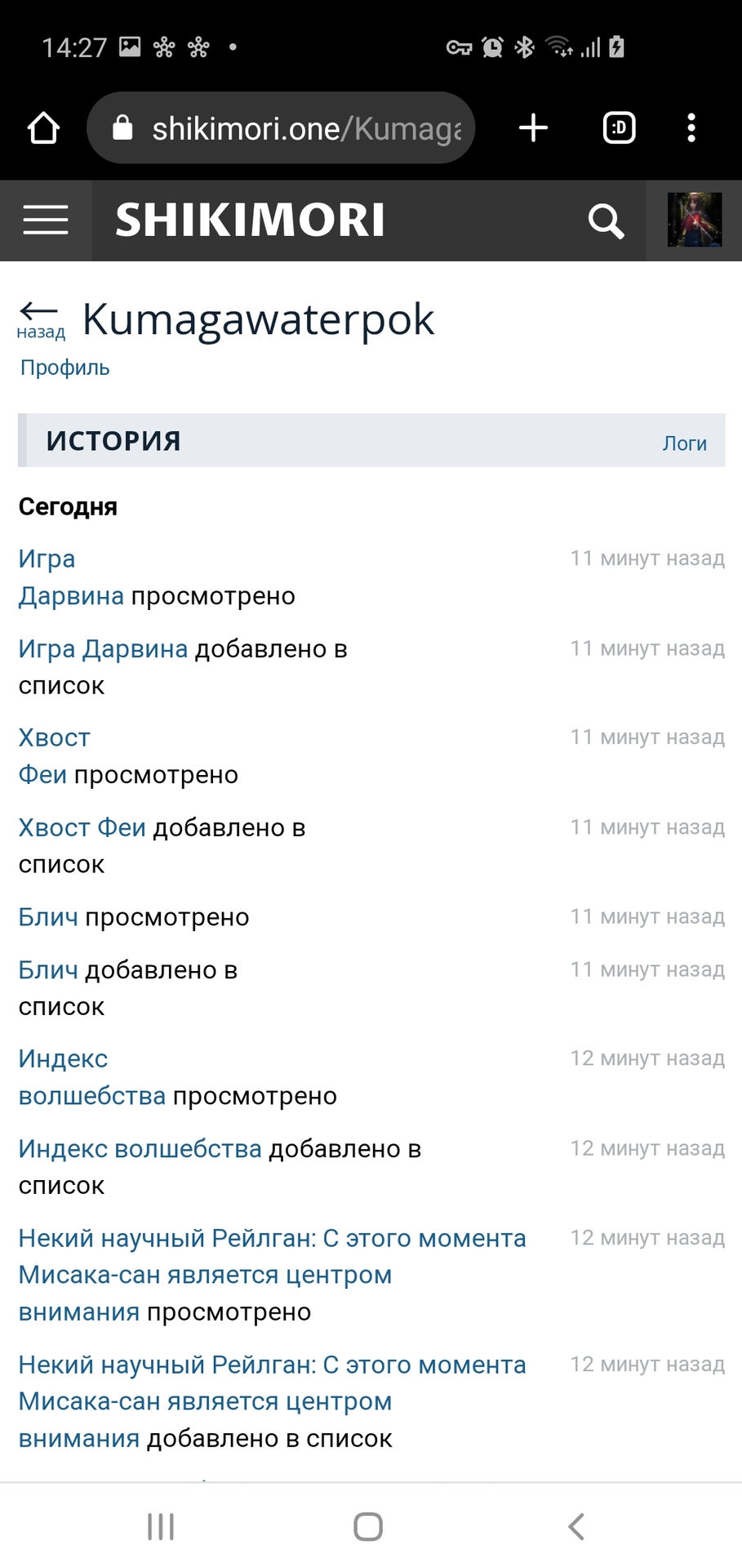The image size is (742, 1568).
Task: Open the user avatar menu
Action: coord(694,220)
